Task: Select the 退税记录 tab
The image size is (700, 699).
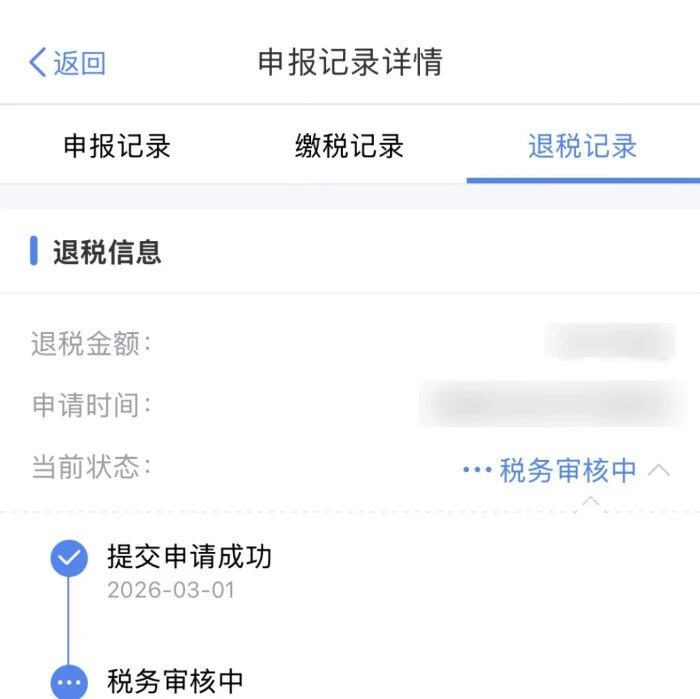Action: 583,146
